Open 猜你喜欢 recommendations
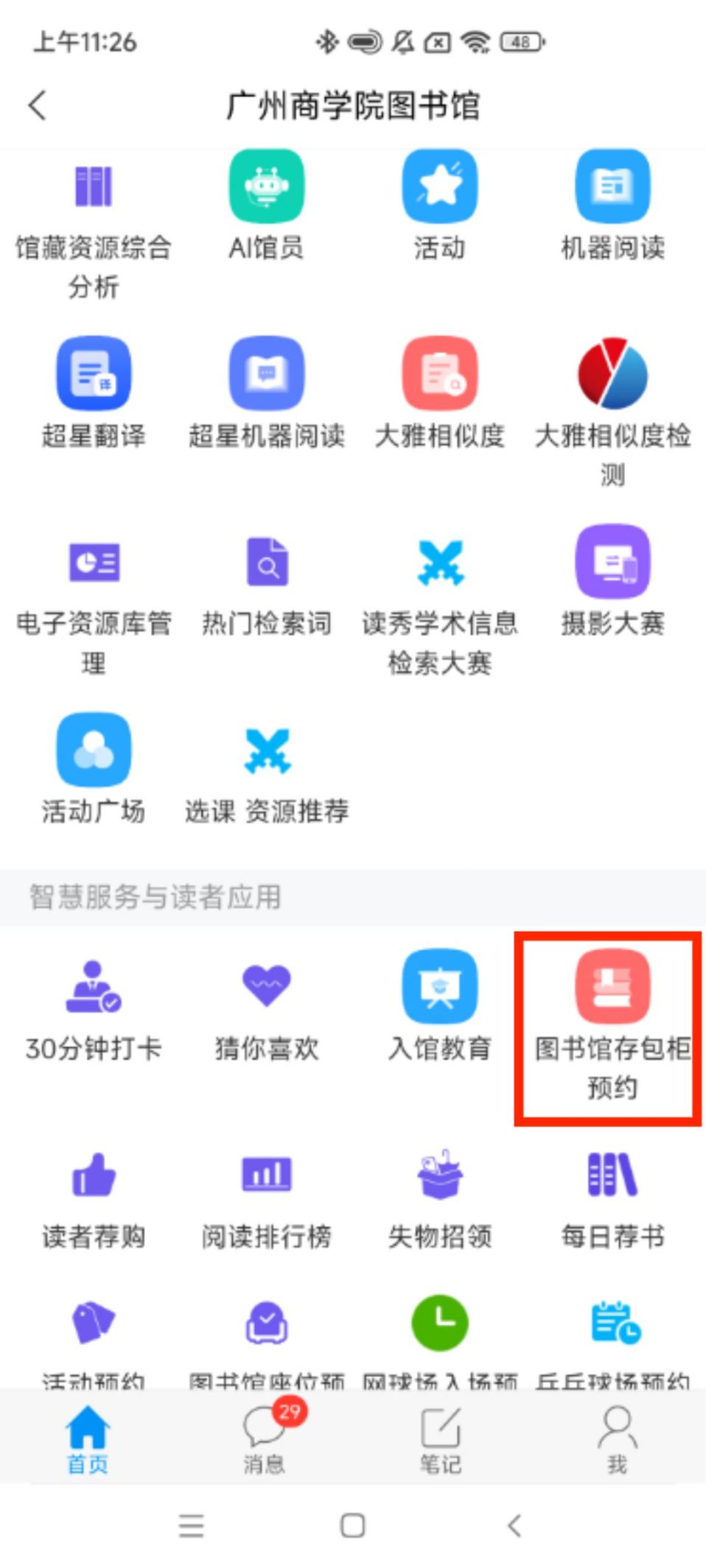 pyautogui.click(x=266, y=987)
